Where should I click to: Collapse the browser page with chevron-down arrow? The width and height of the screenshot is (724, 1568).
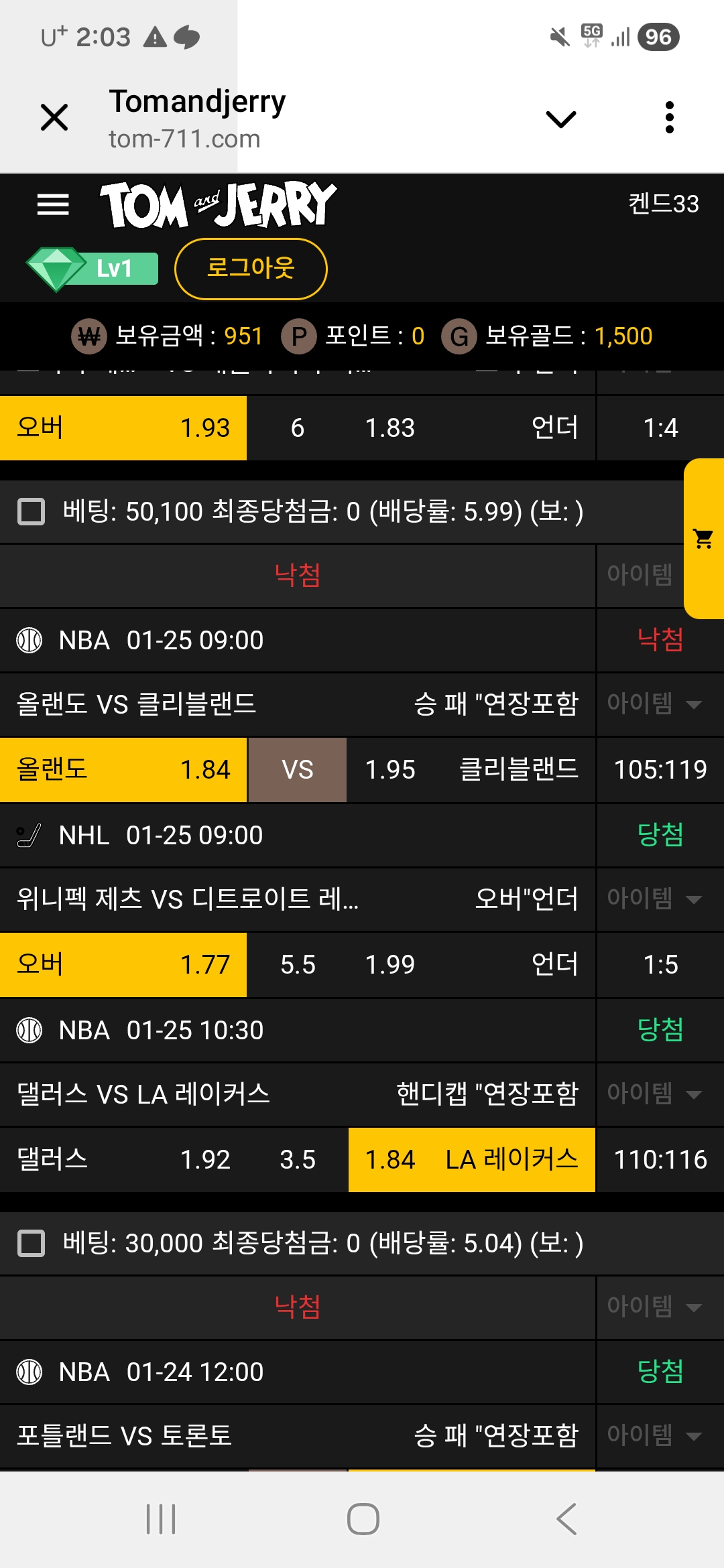[560, 117]
